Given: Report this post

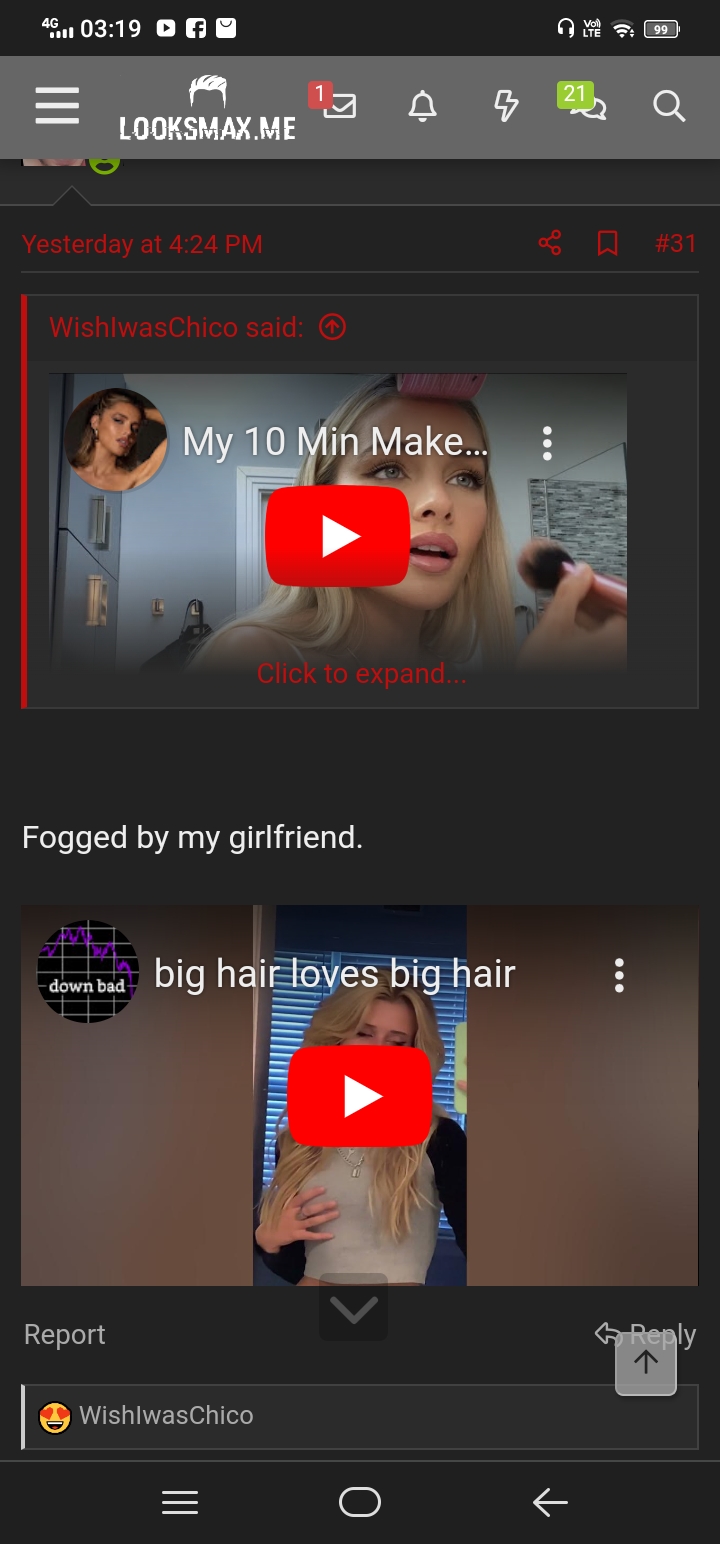Looking at the screenshot, I should point(64,1334).
